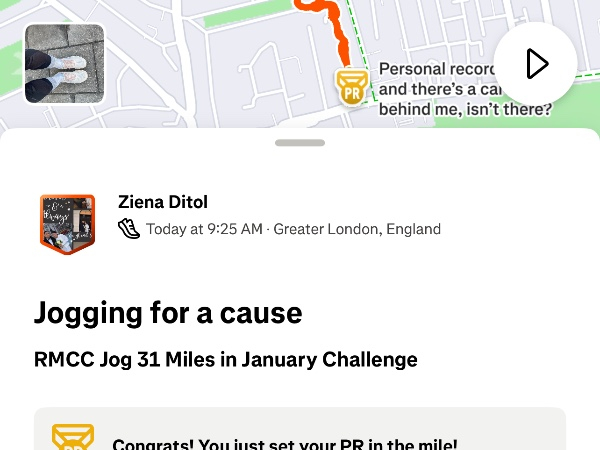The width and height of the screenshot is (600, 450).
Task: Tap the sheet drag handle
Action: [300, 143]
